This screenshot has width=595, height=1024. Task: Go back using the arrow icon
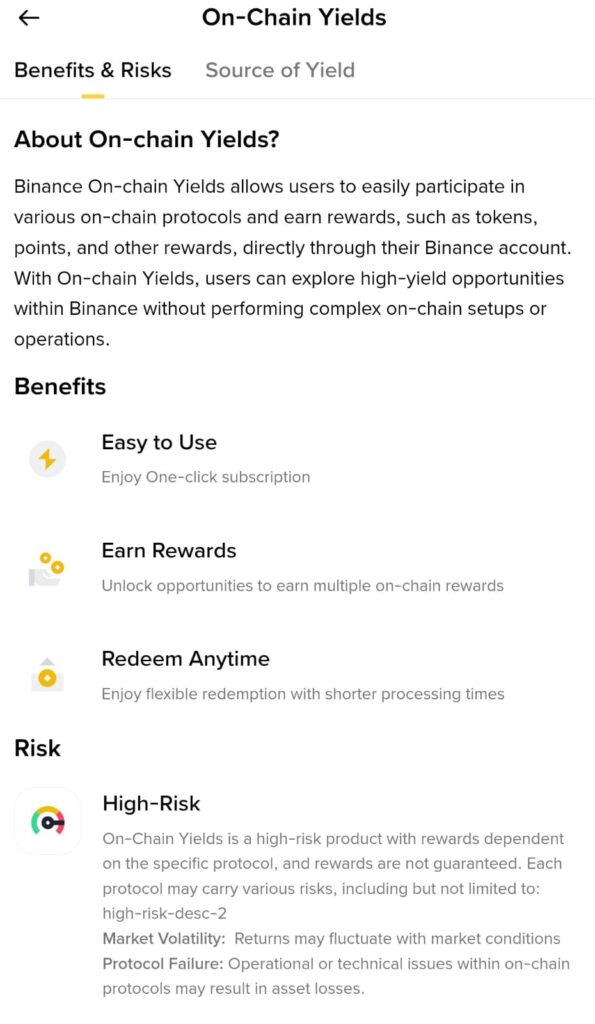coord(29,18)
